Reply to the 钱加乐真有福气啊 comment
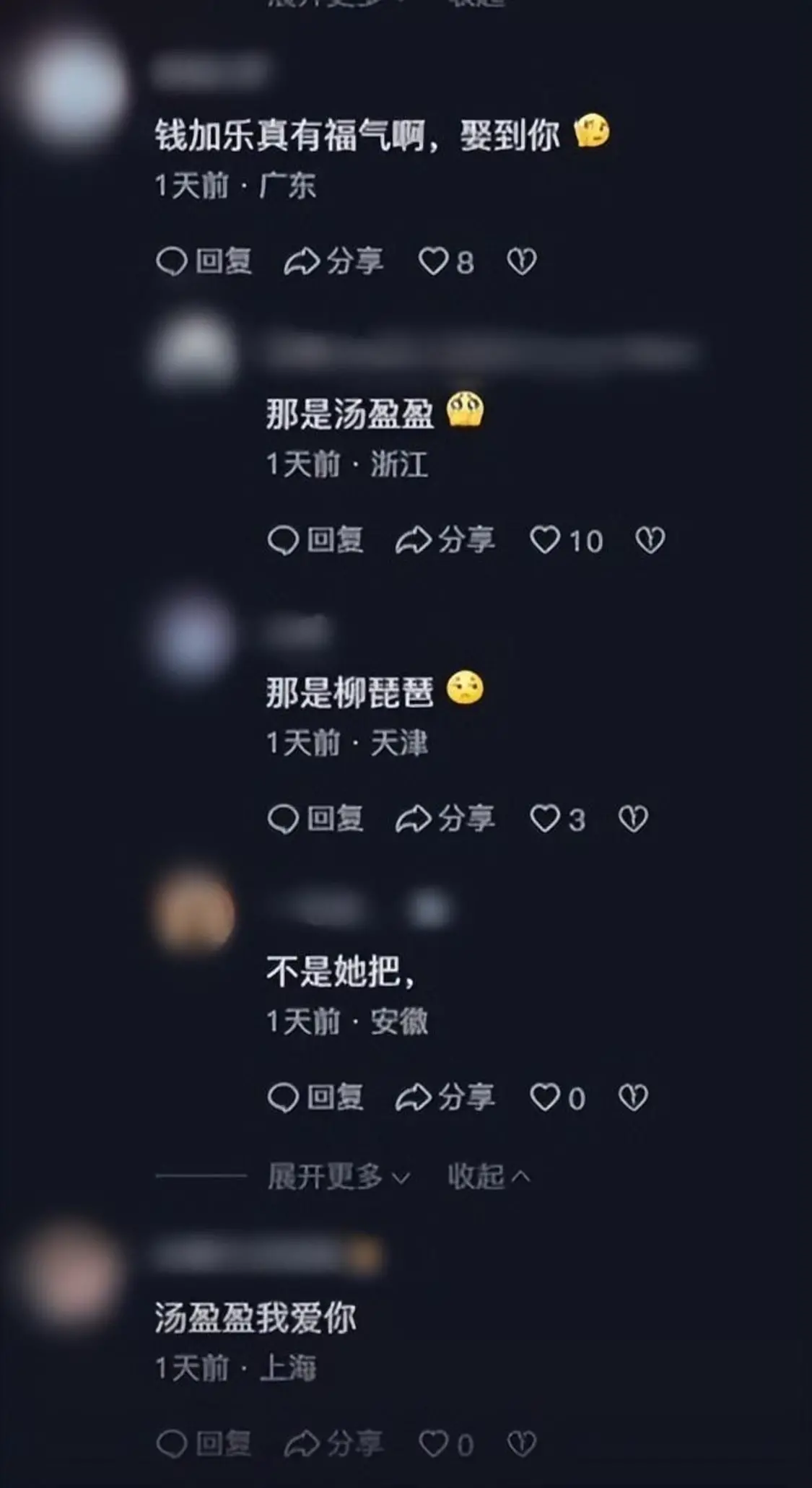This screenshot has height=1488, width=812. [204, 261]
